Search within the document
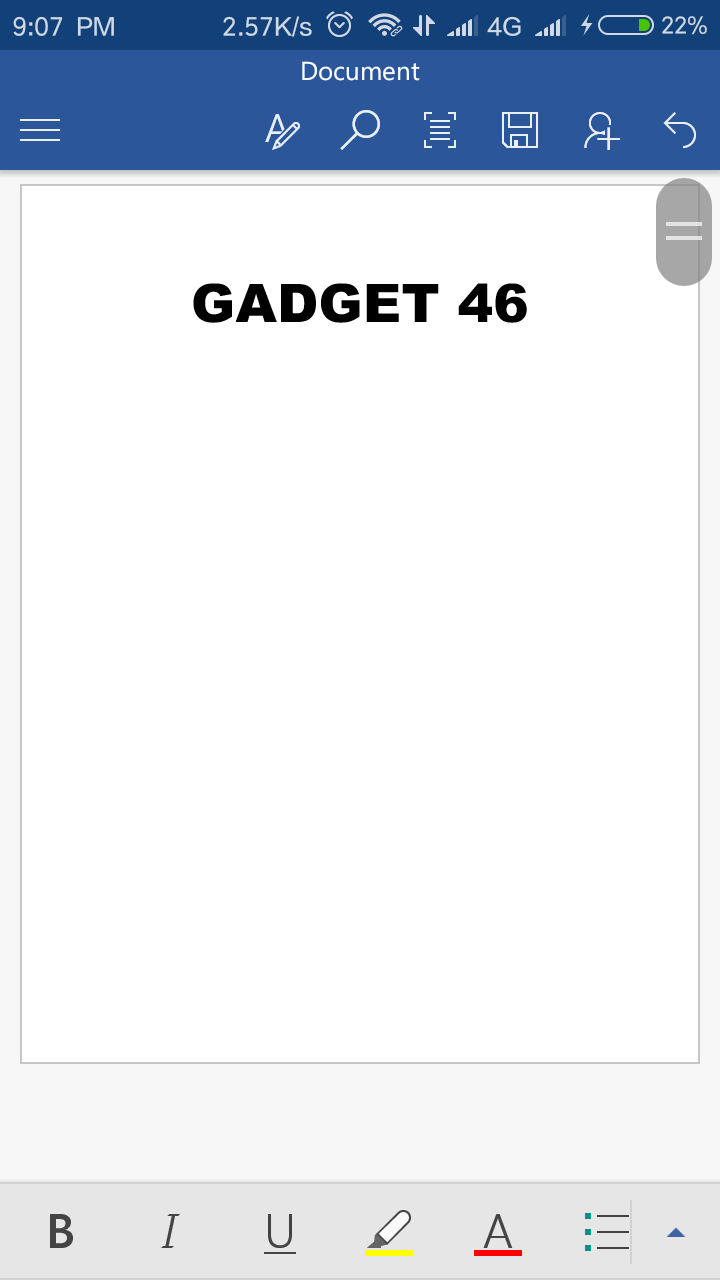The width and height of the screenshot is (720, 1280). [x=360, y=130]
